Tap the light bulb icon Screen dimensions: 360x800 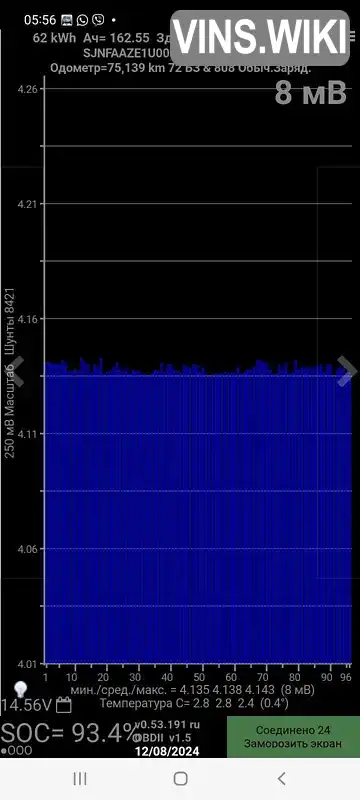point(20,689)
